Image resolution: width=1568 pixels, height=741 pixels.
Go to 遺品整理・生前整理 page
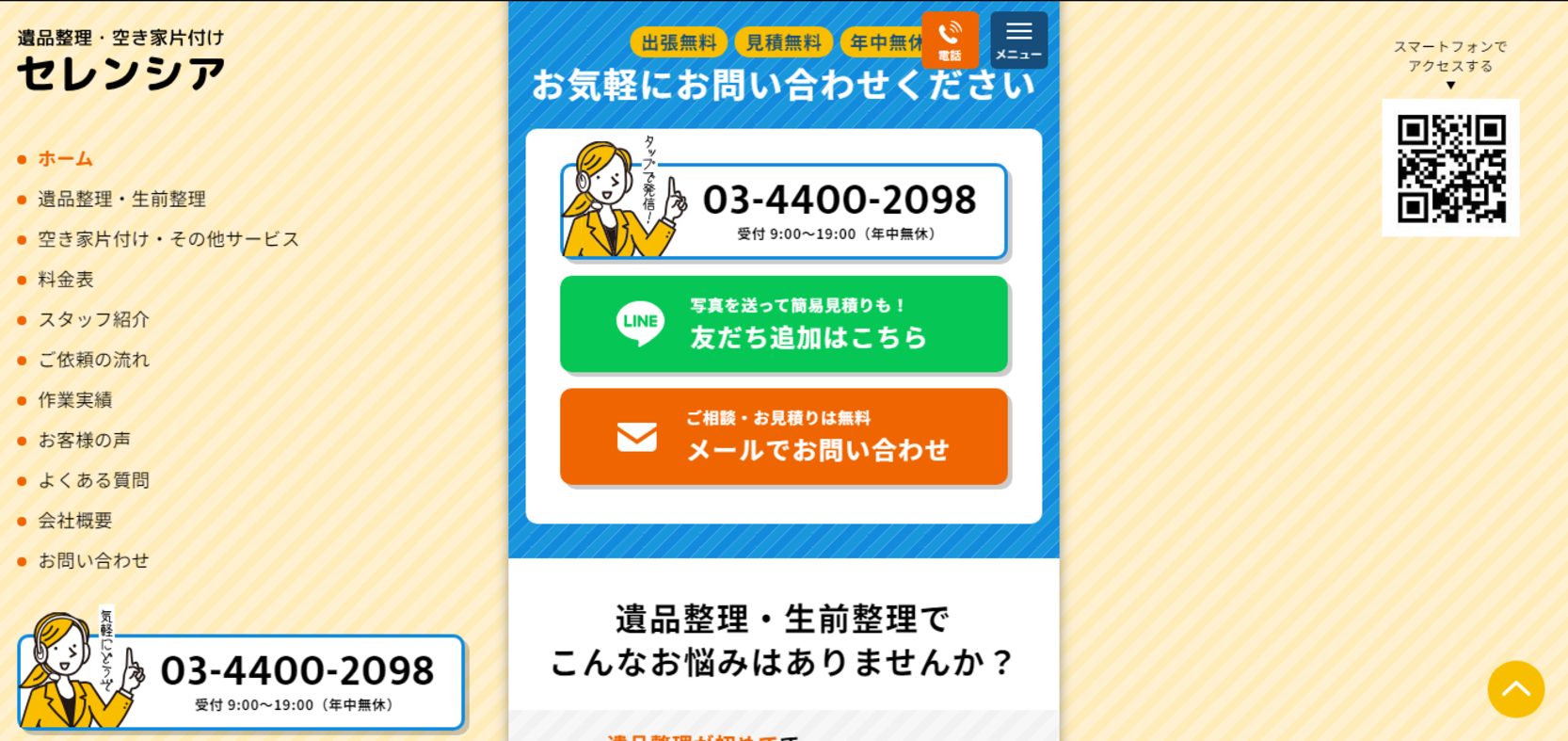(121, 199)
